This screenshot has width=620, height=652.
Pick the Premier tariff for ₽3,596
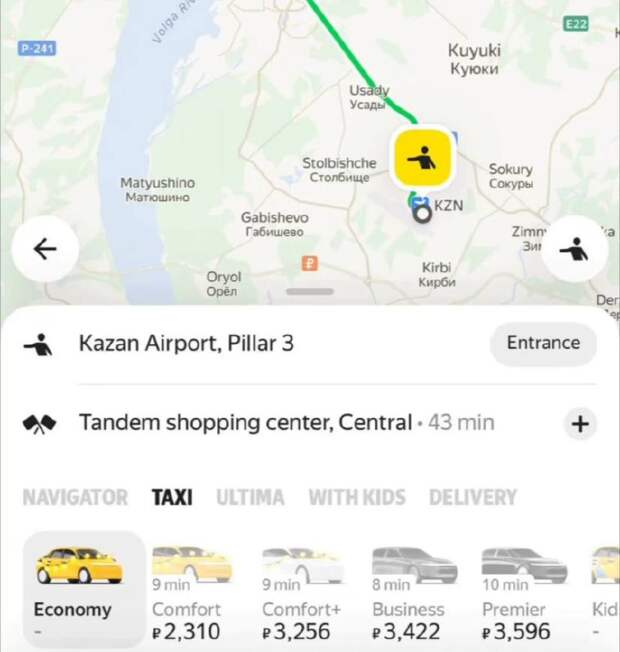521,595
